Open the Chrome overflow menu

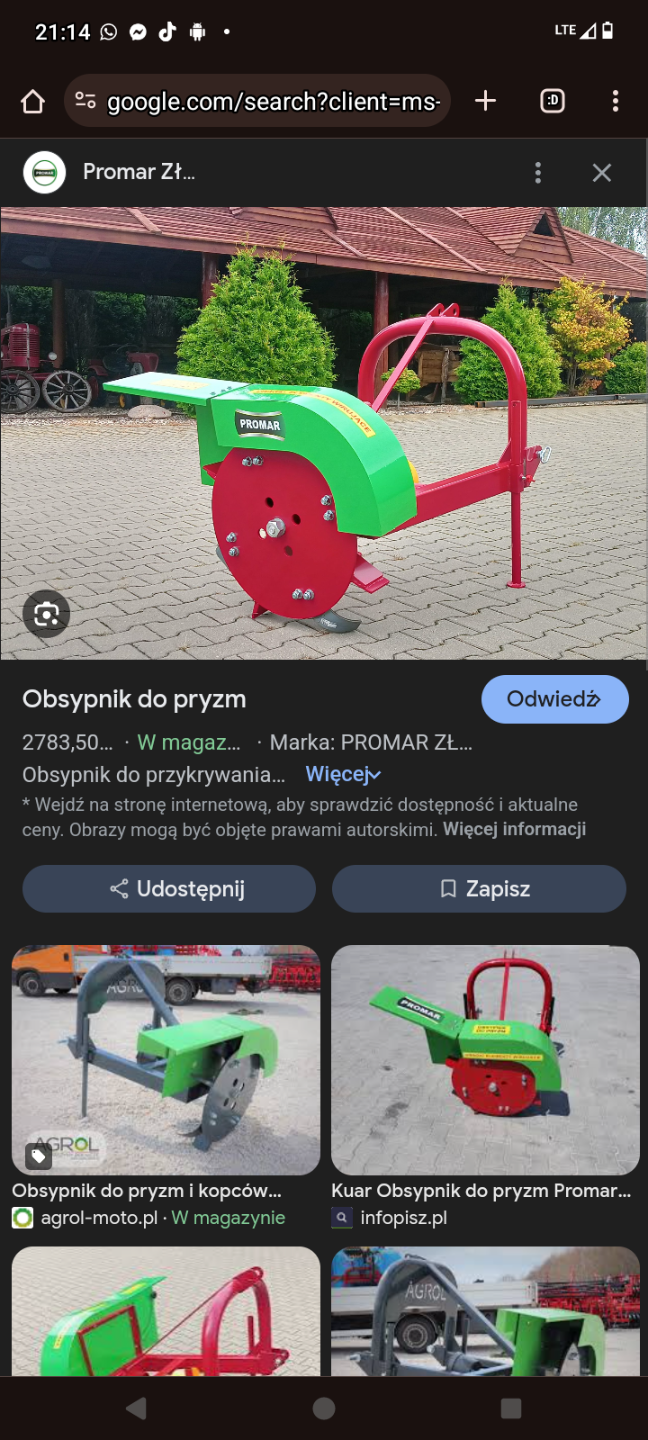click(x=615, y=101)
